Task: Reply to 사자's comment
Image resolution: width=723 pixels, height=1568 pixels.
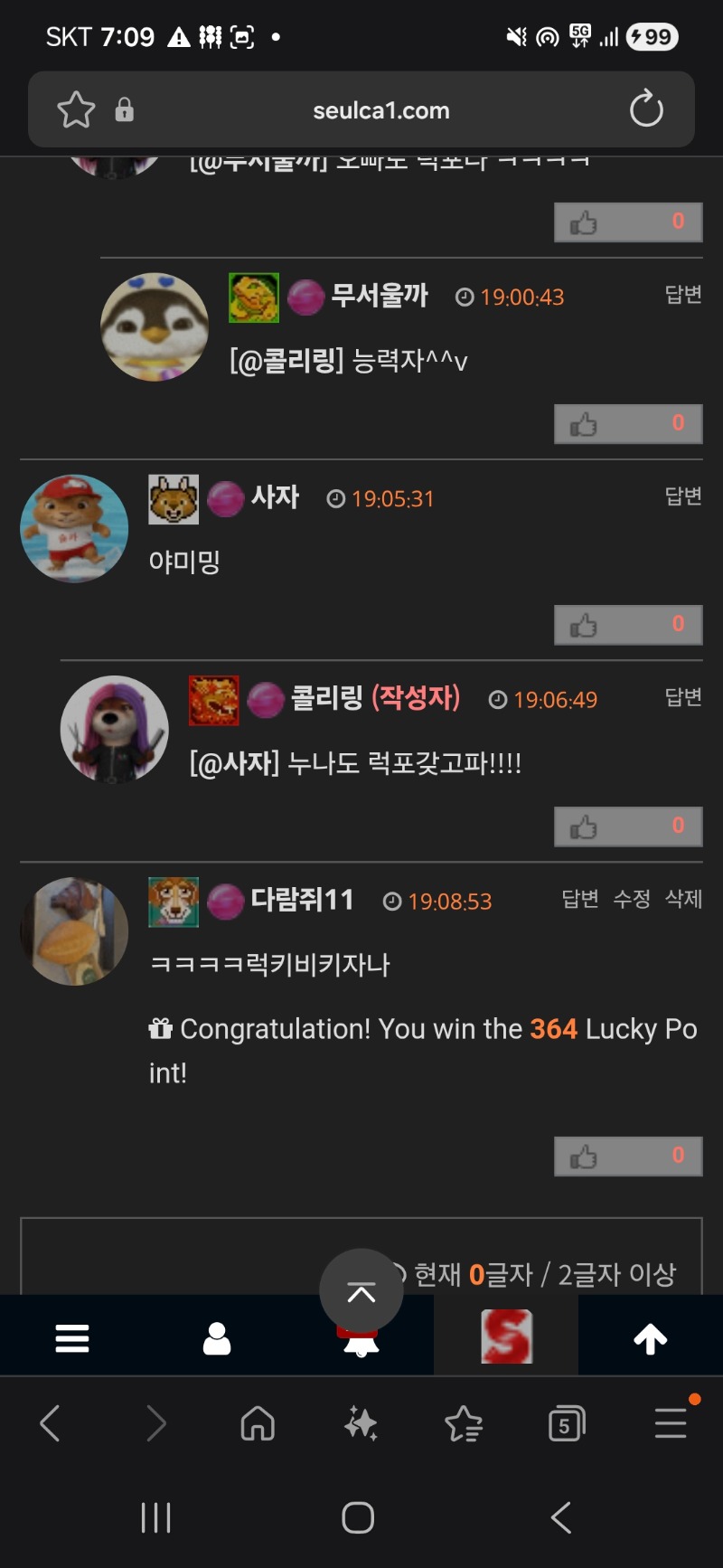Action: (682, 496)
